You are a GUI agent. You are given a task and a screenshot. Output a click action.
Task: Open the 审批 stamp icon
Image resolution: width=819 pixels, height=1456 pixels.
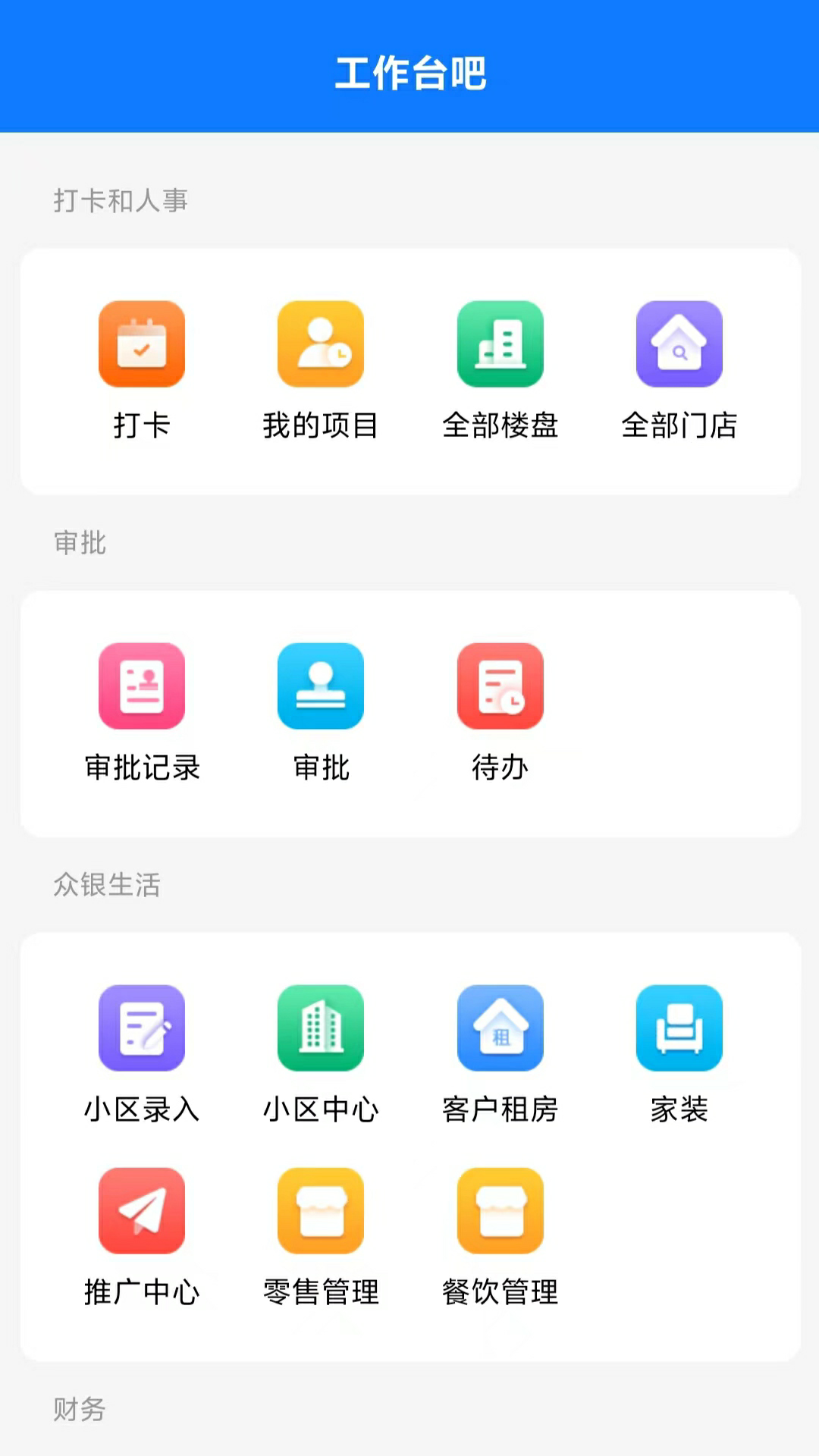coord(321,686)
